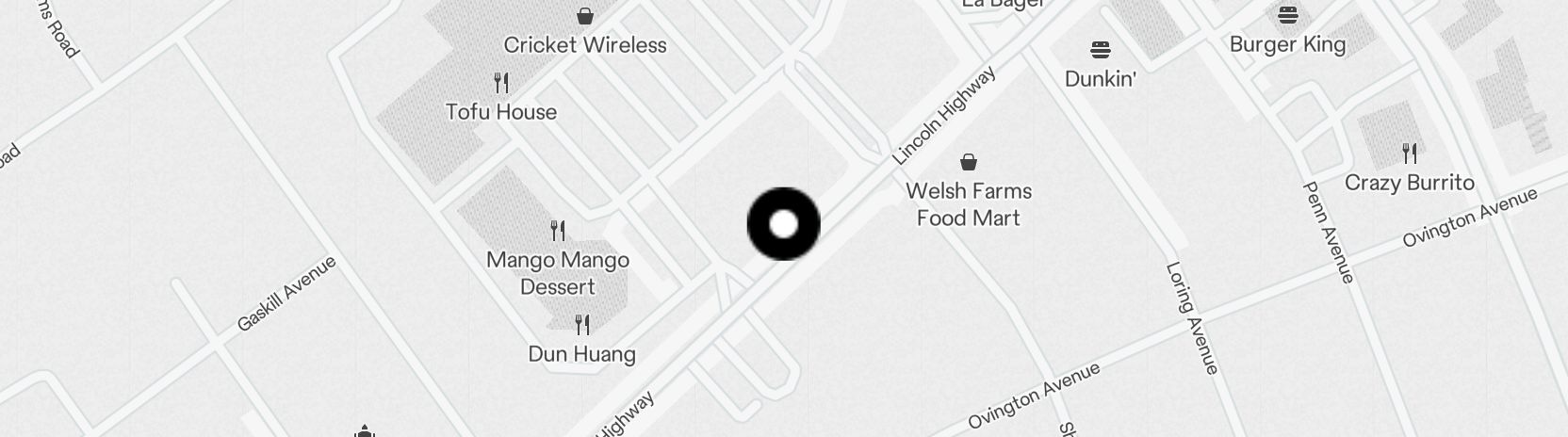This screenshot has width=1568, height=437.
Task: Select the Burger King marker
Action: 1287,16
